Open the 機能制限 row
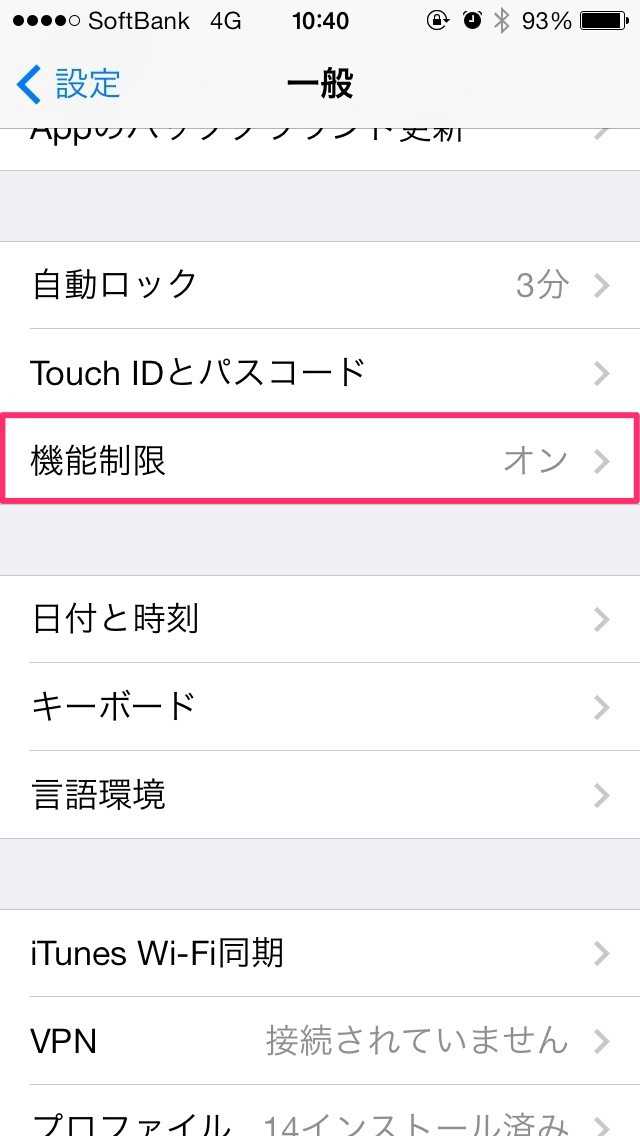This screenshot has width=640, height=1136. coord(320,460)
